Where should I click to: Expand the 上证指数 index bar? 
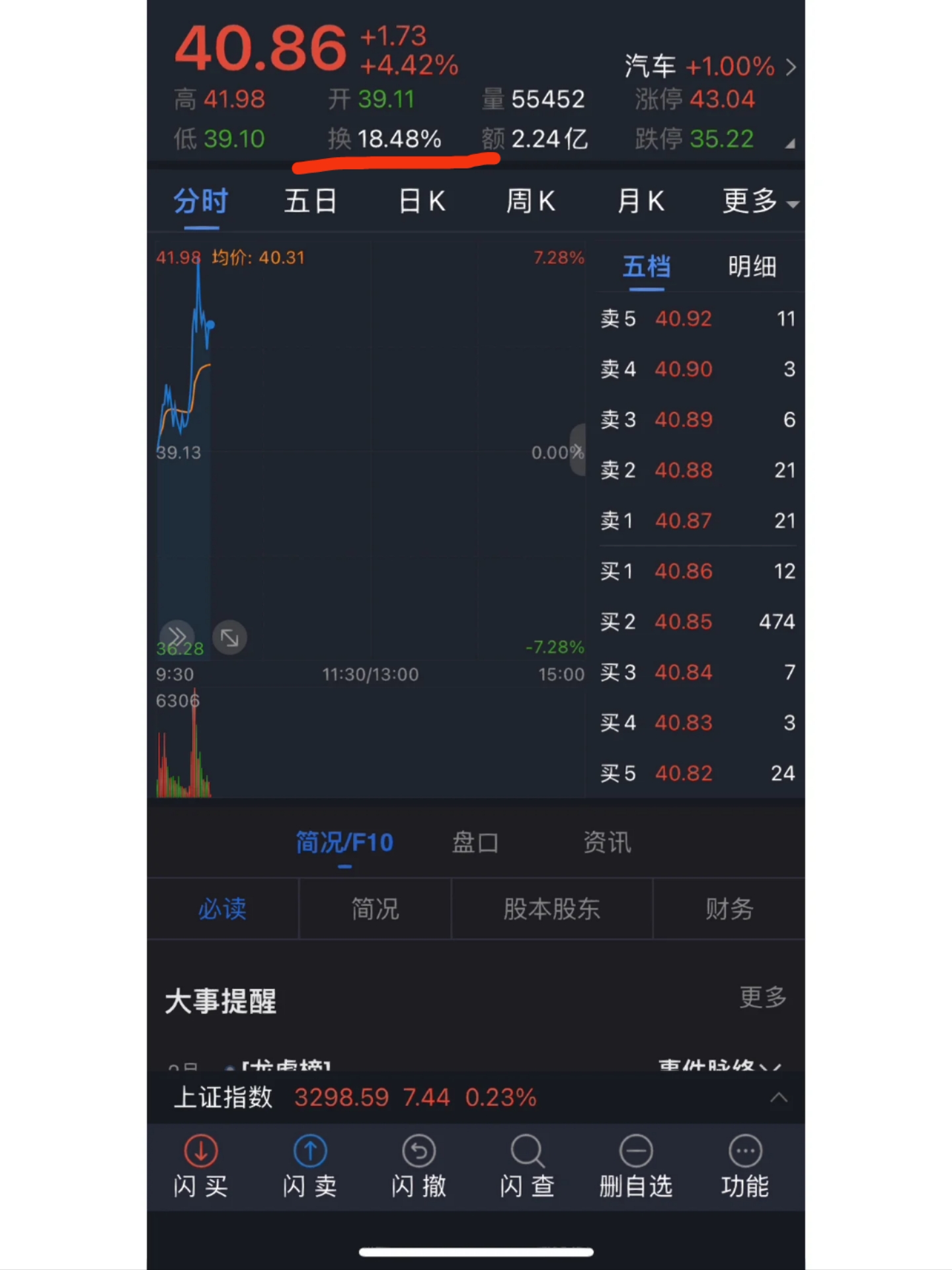click(779, 1097)
